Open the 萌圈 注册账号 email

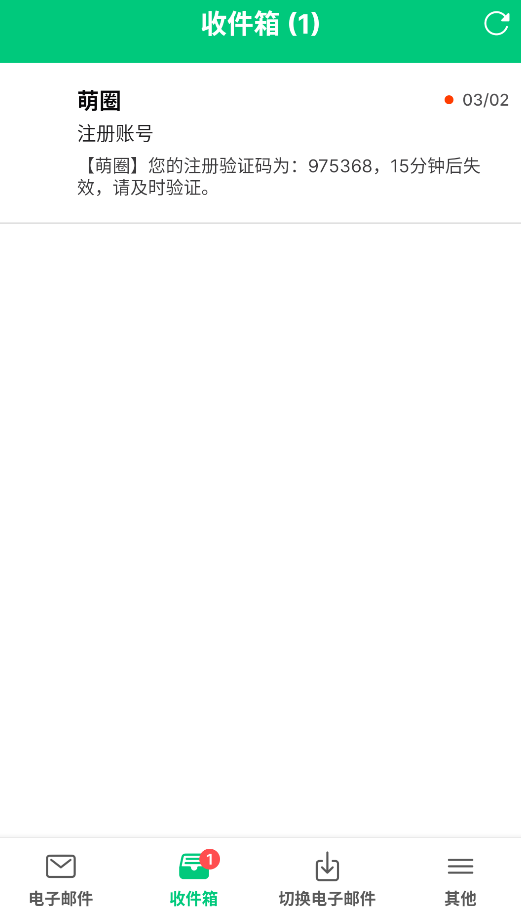click(x=260, y=143)
